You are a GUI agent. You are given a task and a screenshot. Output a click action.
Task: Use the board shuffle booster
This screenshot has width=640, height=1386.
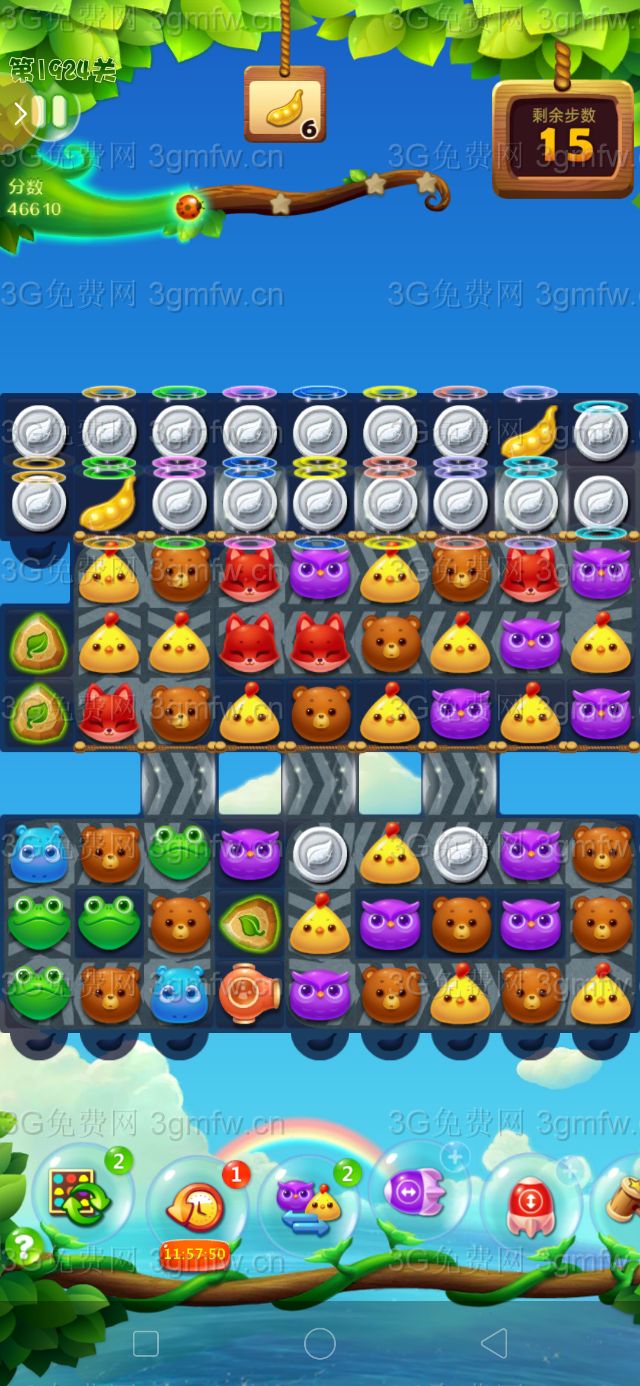(x=82, y=1193)
